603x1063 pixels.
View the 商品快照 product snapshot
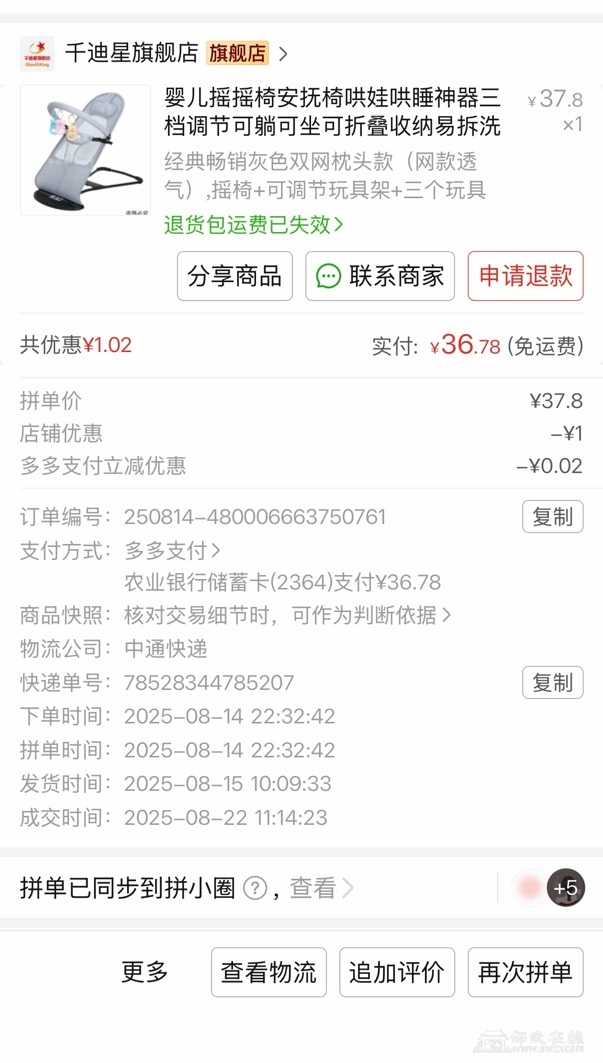coord(287,615)
